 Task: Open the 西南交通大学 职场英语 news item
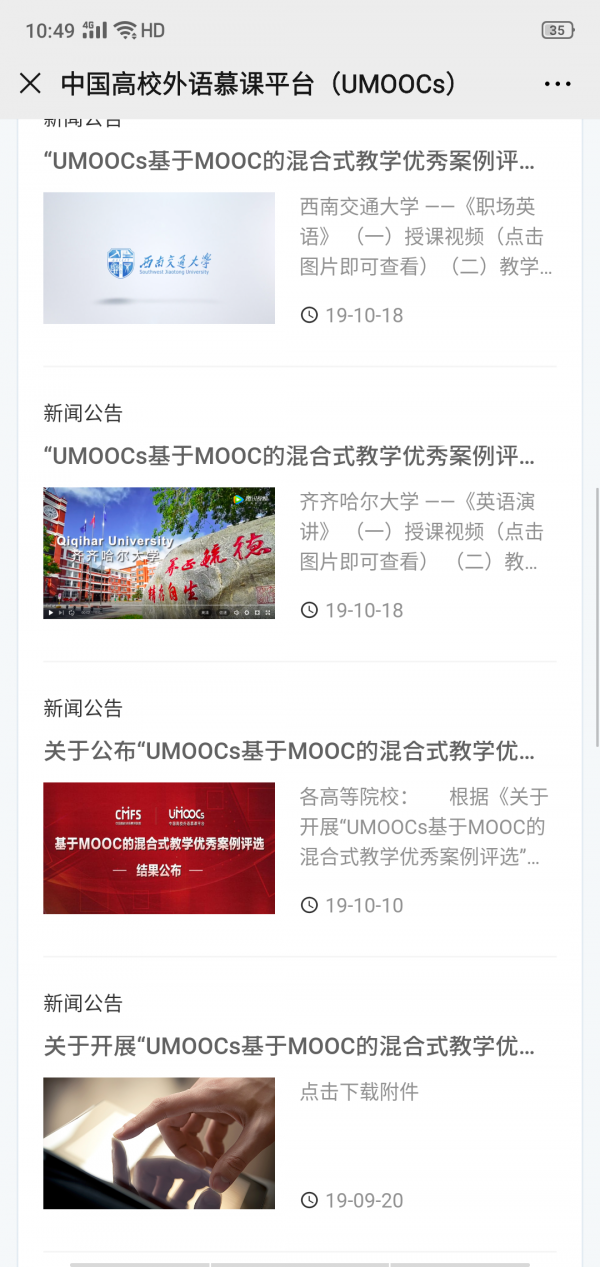click(290, 161)
